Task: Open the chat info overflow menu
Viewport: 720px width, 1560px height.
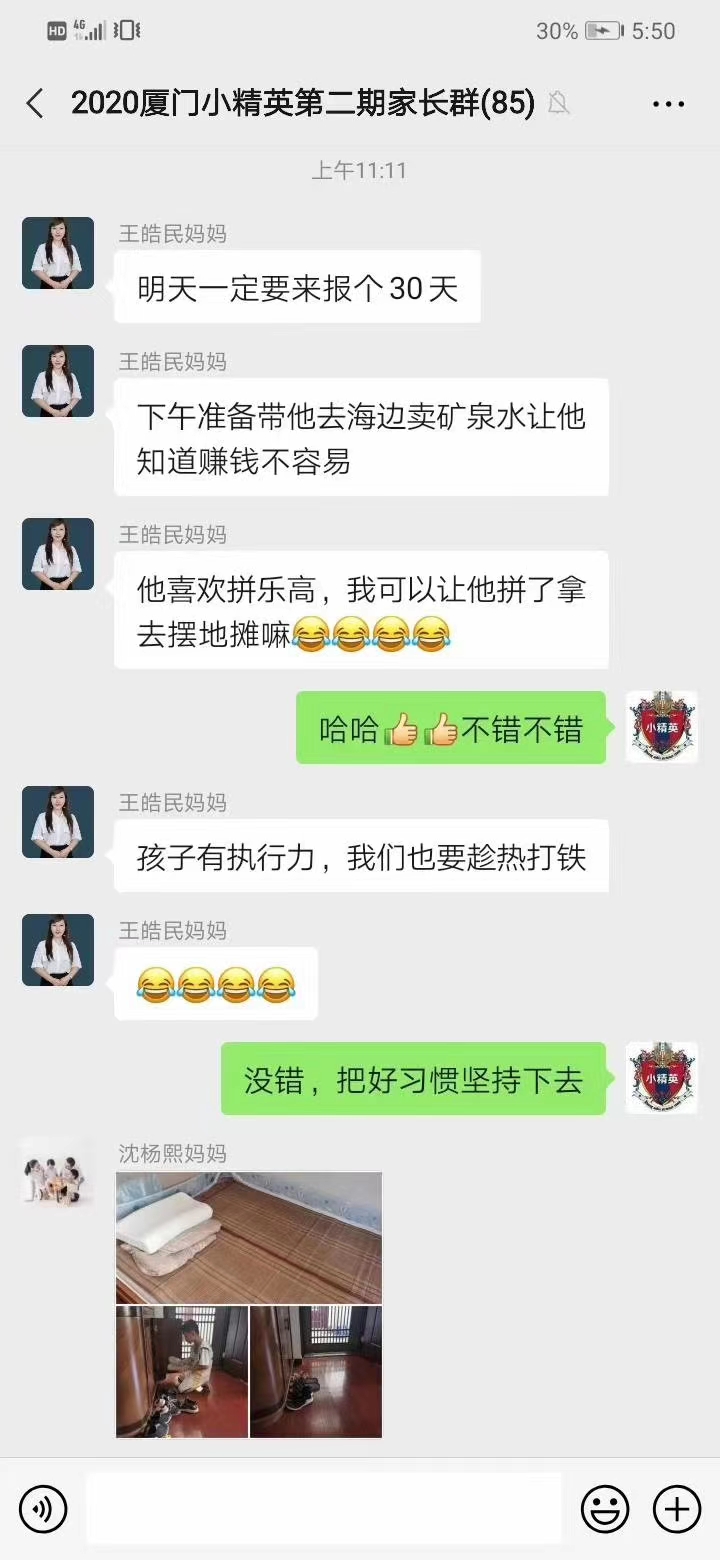Action: pyautogui.click(x=668, y=103)
